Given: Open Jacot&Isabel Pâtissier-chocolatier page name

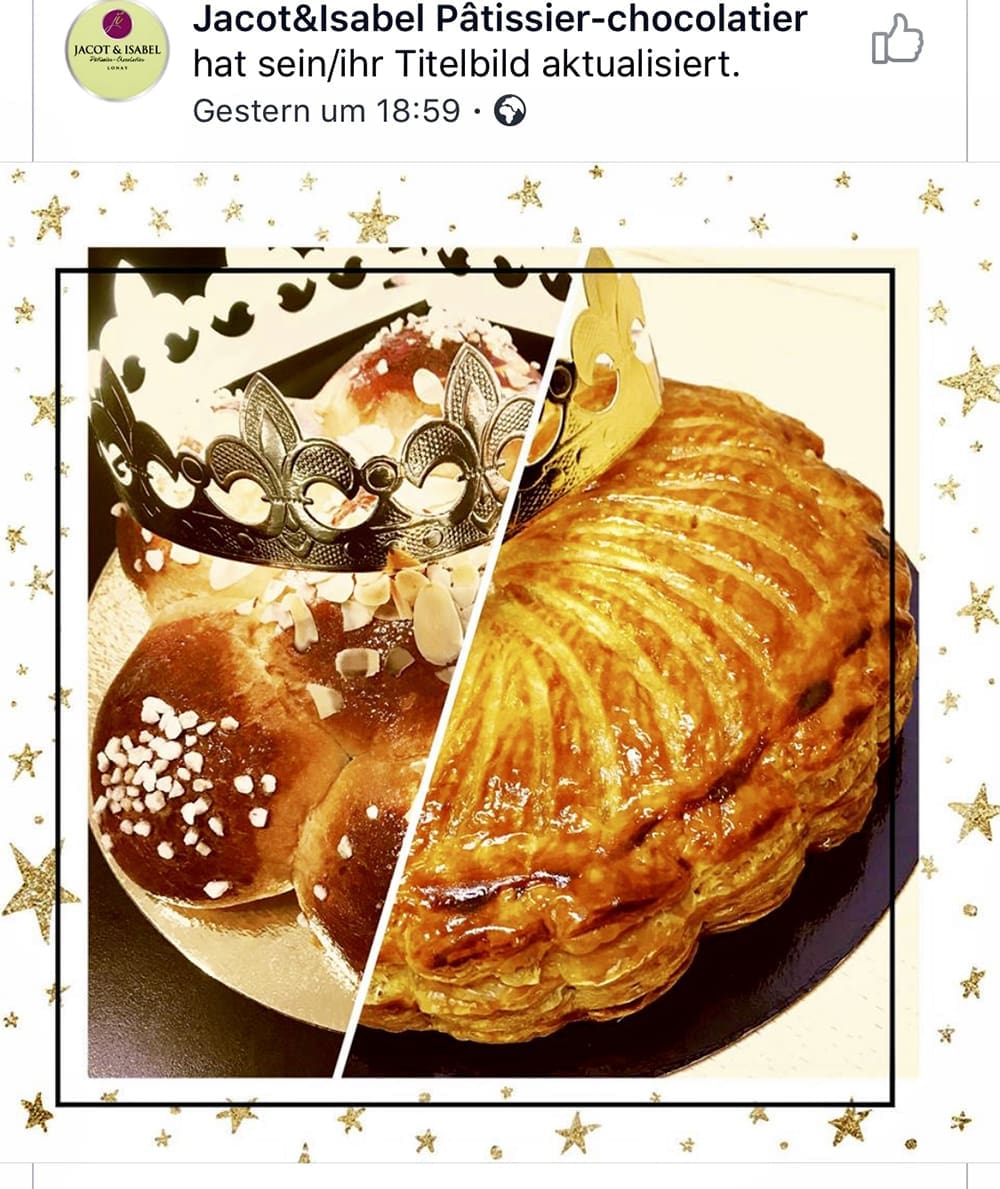Looking at the screenshot, I should [500, 18].
